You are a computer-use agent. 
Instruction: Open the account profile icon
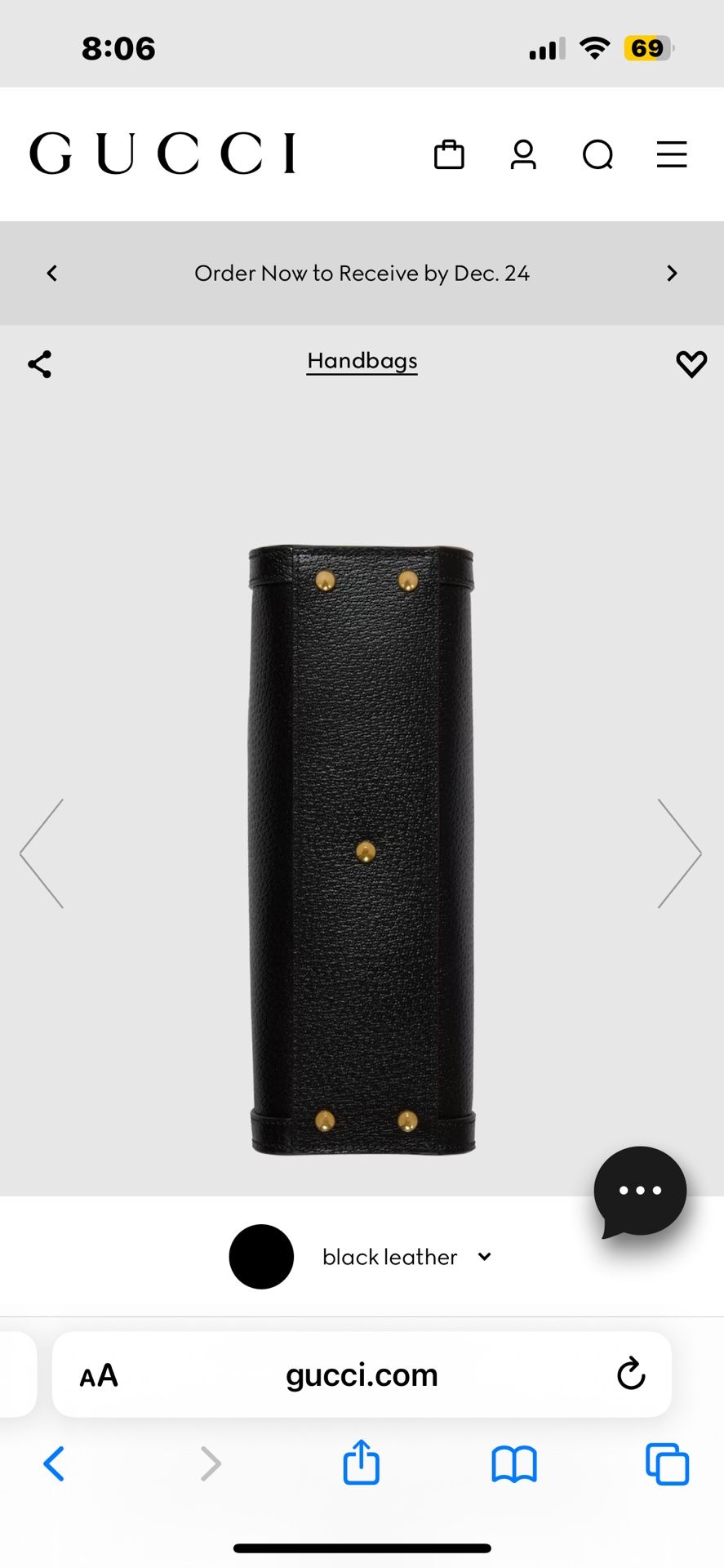(x=523, y=154)
